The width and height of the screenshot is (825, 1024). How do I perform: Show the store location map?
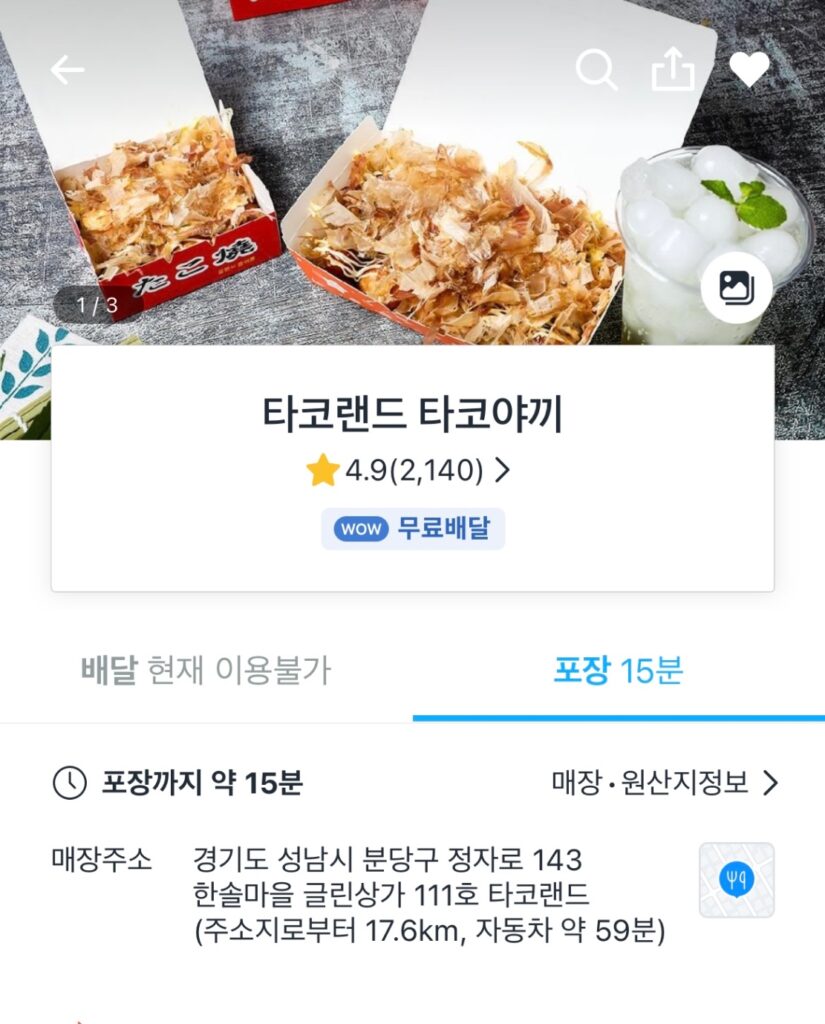pyautogui.click(x=736, y=880)
